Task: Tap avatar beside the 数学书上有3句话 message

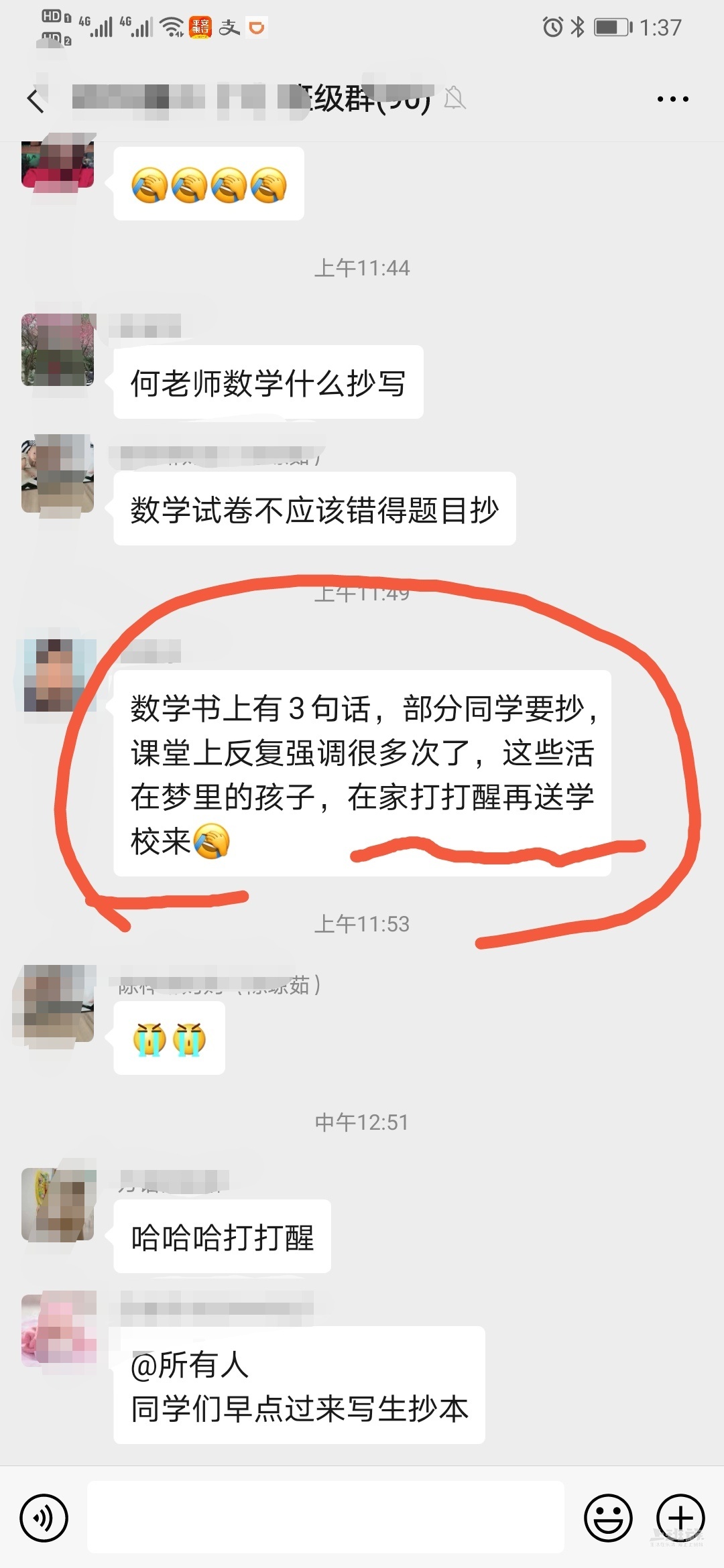Action: coord(59,675)
